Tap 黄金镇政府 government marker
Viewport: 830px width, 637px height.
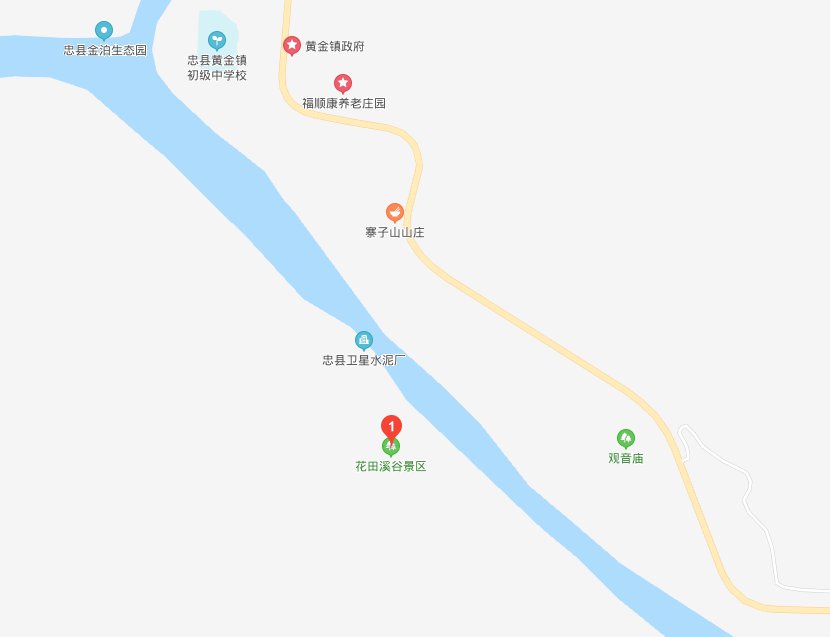(292, 45)
